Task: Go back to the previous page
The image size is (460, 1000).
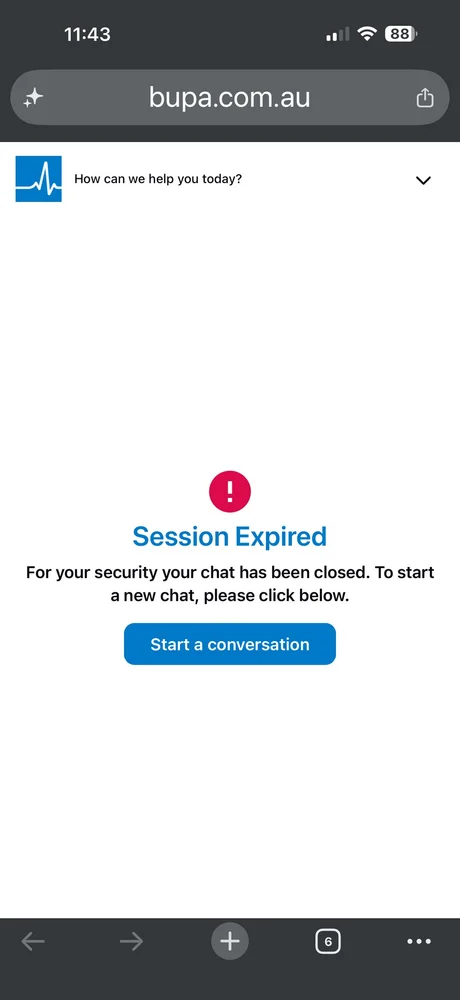Action: point(33,941)
